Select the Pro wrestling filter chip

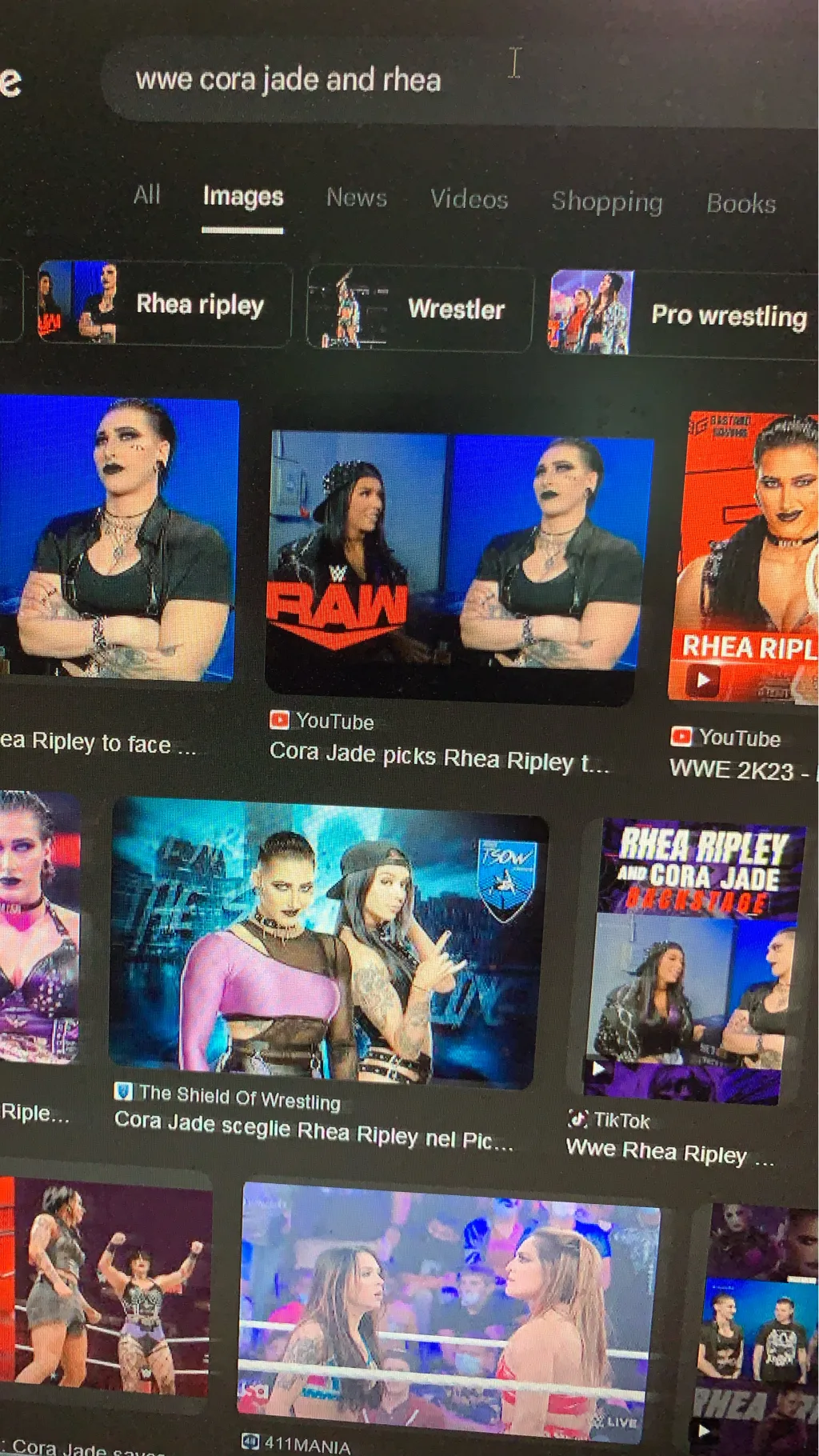click(x=684, y=314)
